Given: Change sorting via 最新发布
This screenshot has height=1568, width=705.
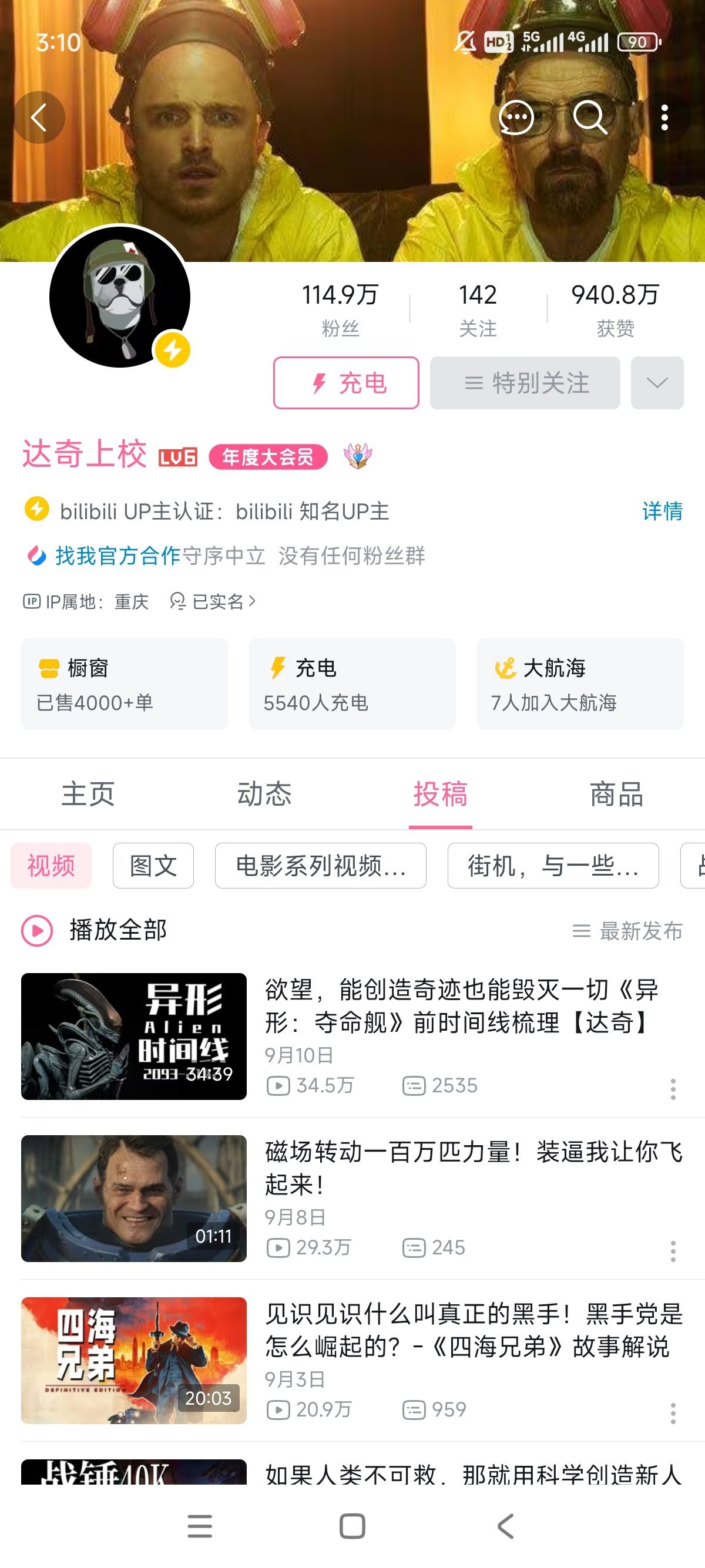Looking at the screenshot, I should click(x=627, y=931).
